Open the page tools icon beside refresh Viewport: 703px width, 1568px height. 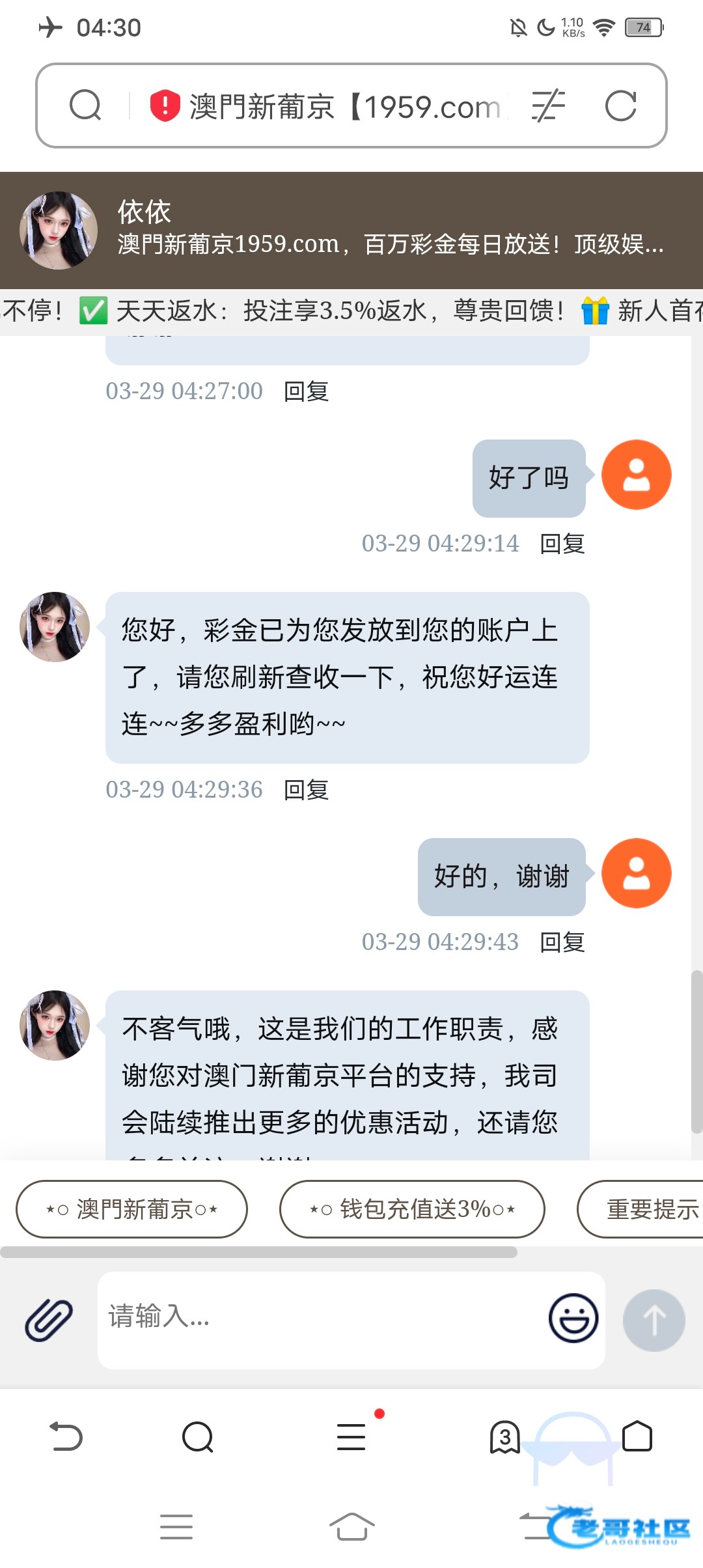coord(548,105)
